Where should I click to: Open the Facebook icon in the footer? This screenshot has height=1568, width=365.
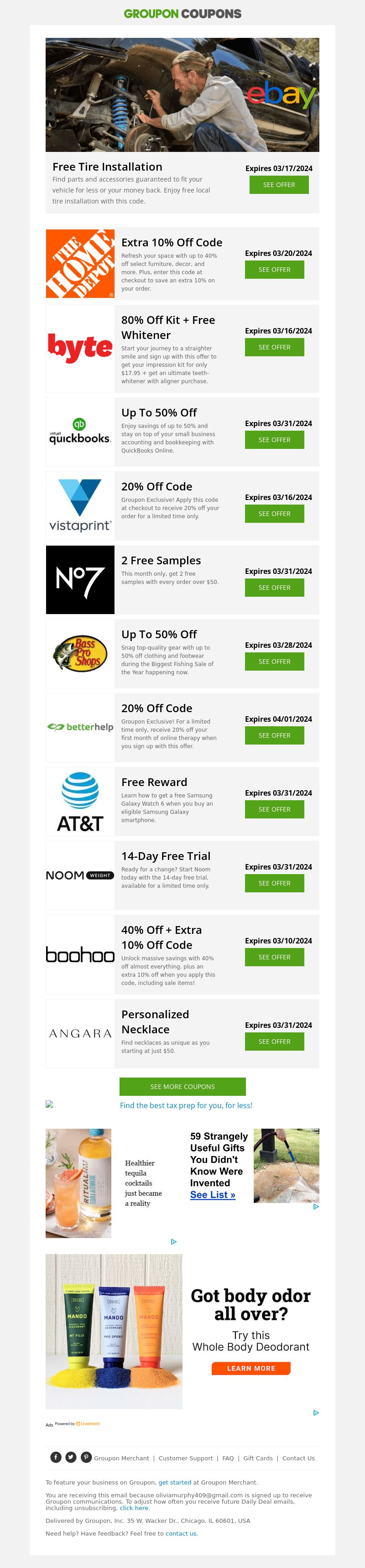pos(56,1457)
